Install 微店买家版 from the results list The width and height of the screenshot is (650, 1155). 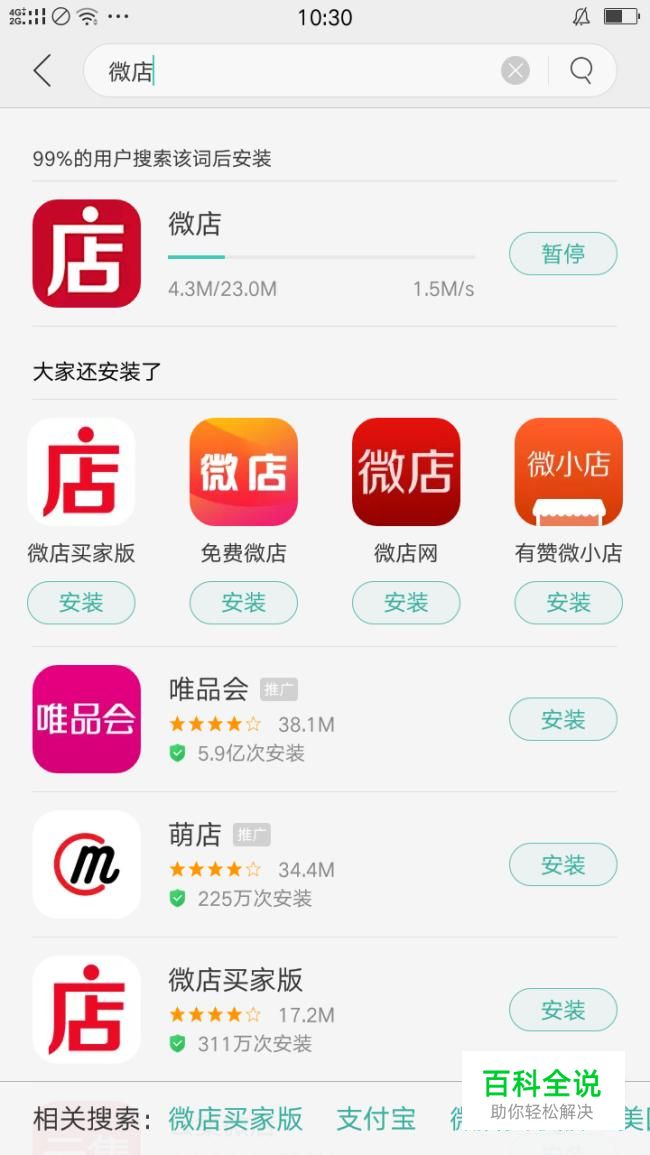(563, 1010)
